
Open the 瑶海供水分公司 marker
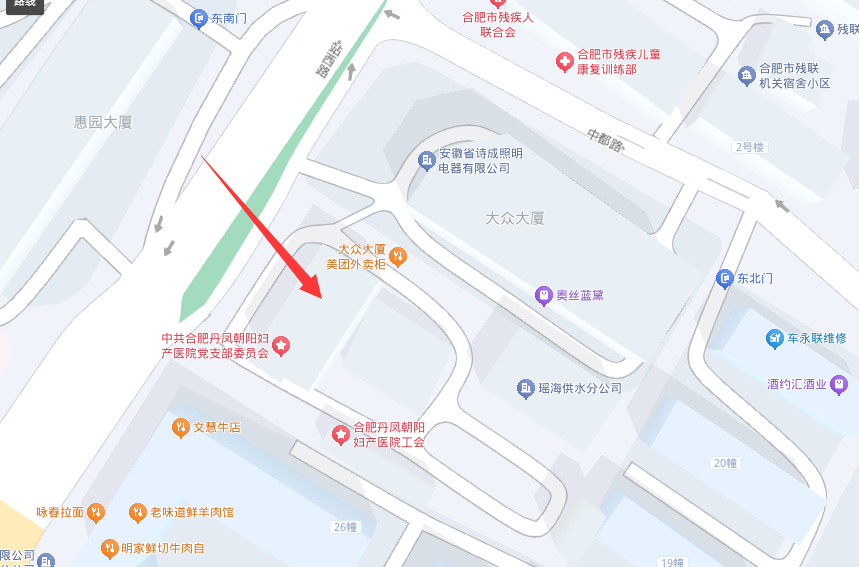pos(526,388)
